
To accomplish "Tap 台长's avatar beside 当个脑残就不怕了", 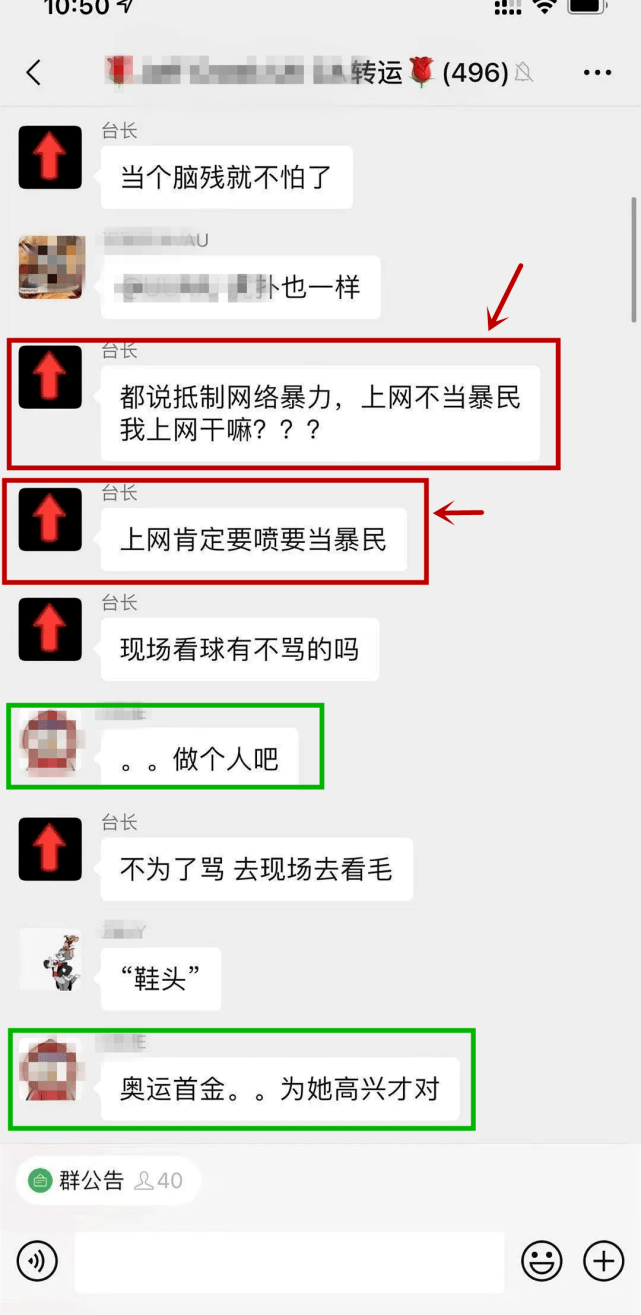I will point(50,158).
